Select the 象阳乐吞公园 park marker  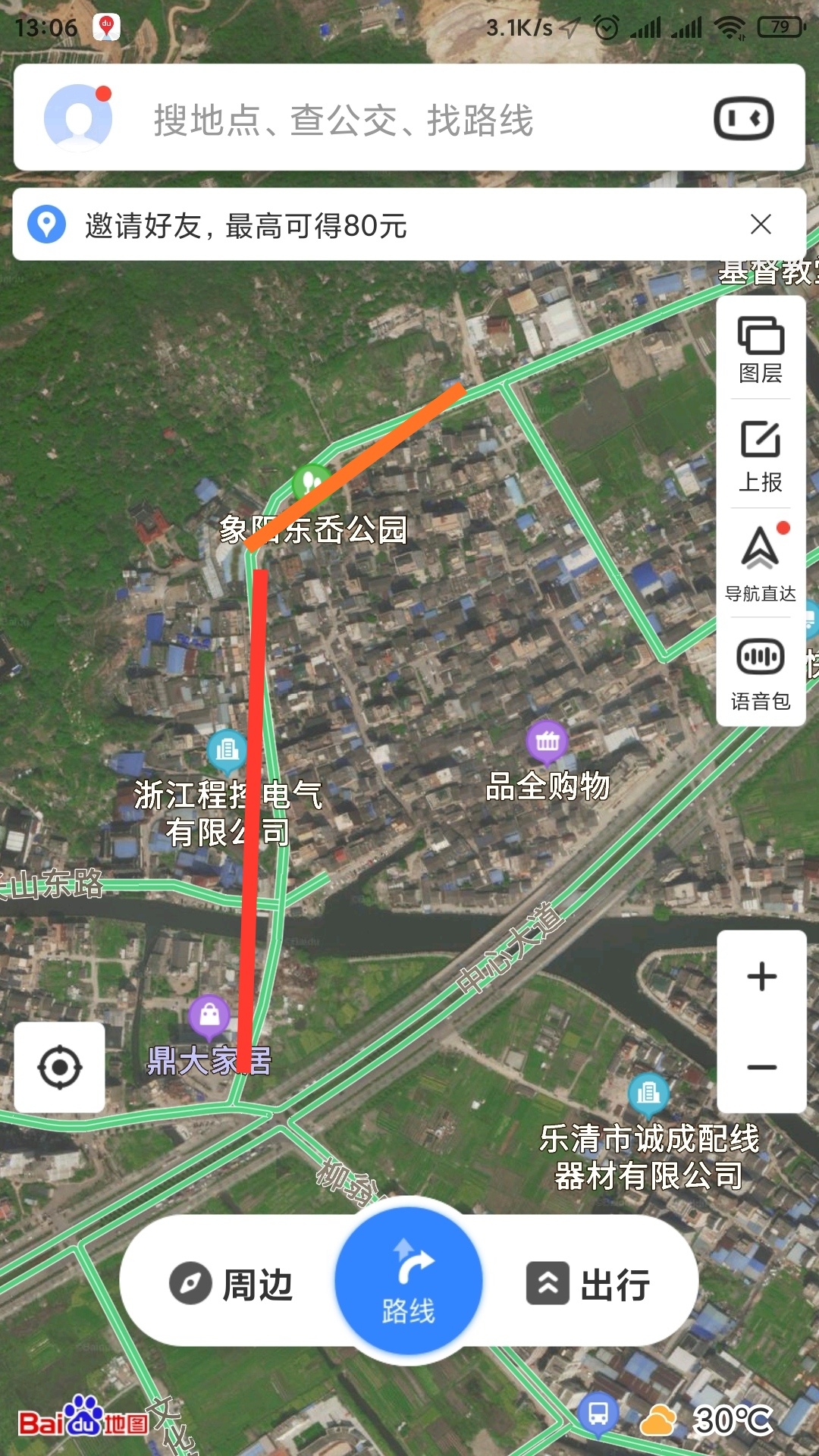pyautogui.click(x=311, y=482)
